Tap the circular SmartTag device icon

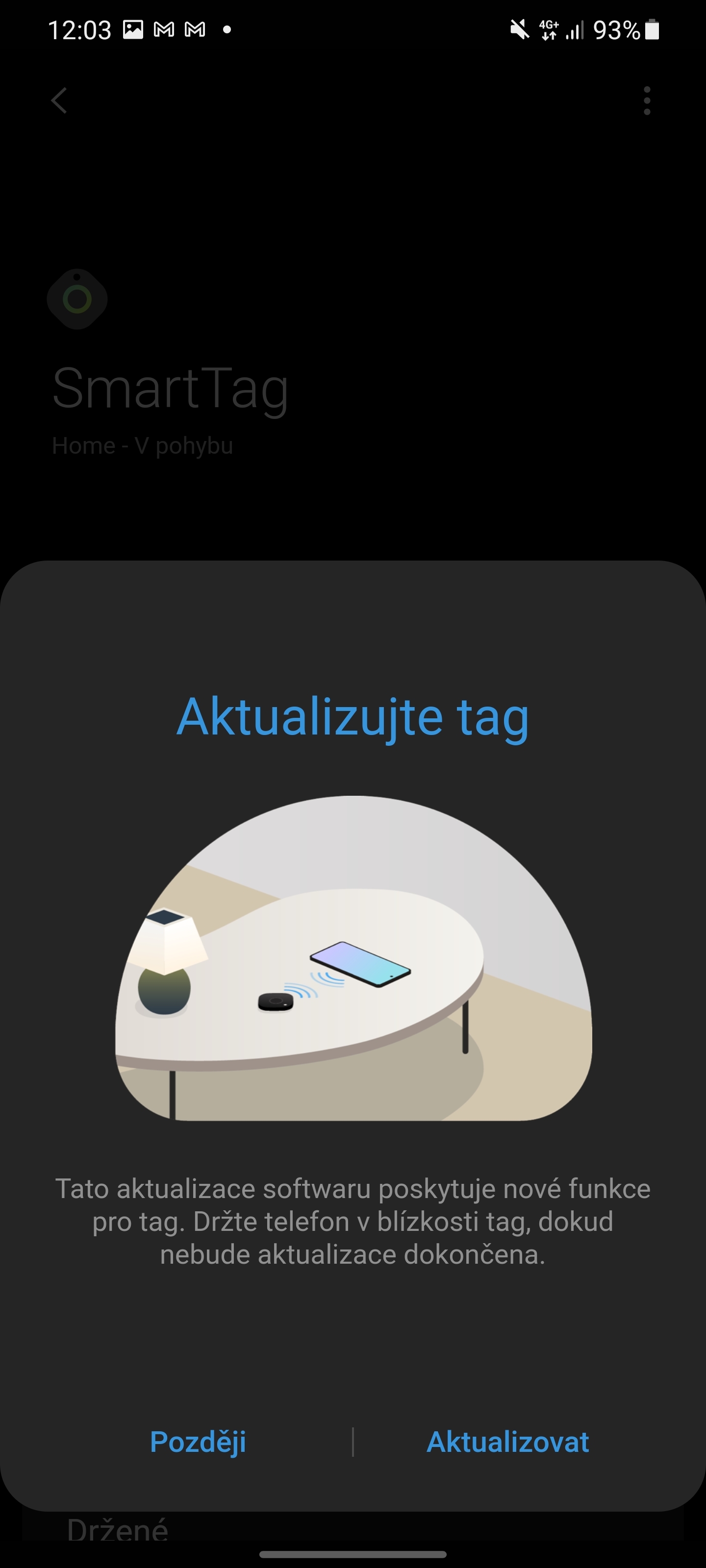point(77,298)
